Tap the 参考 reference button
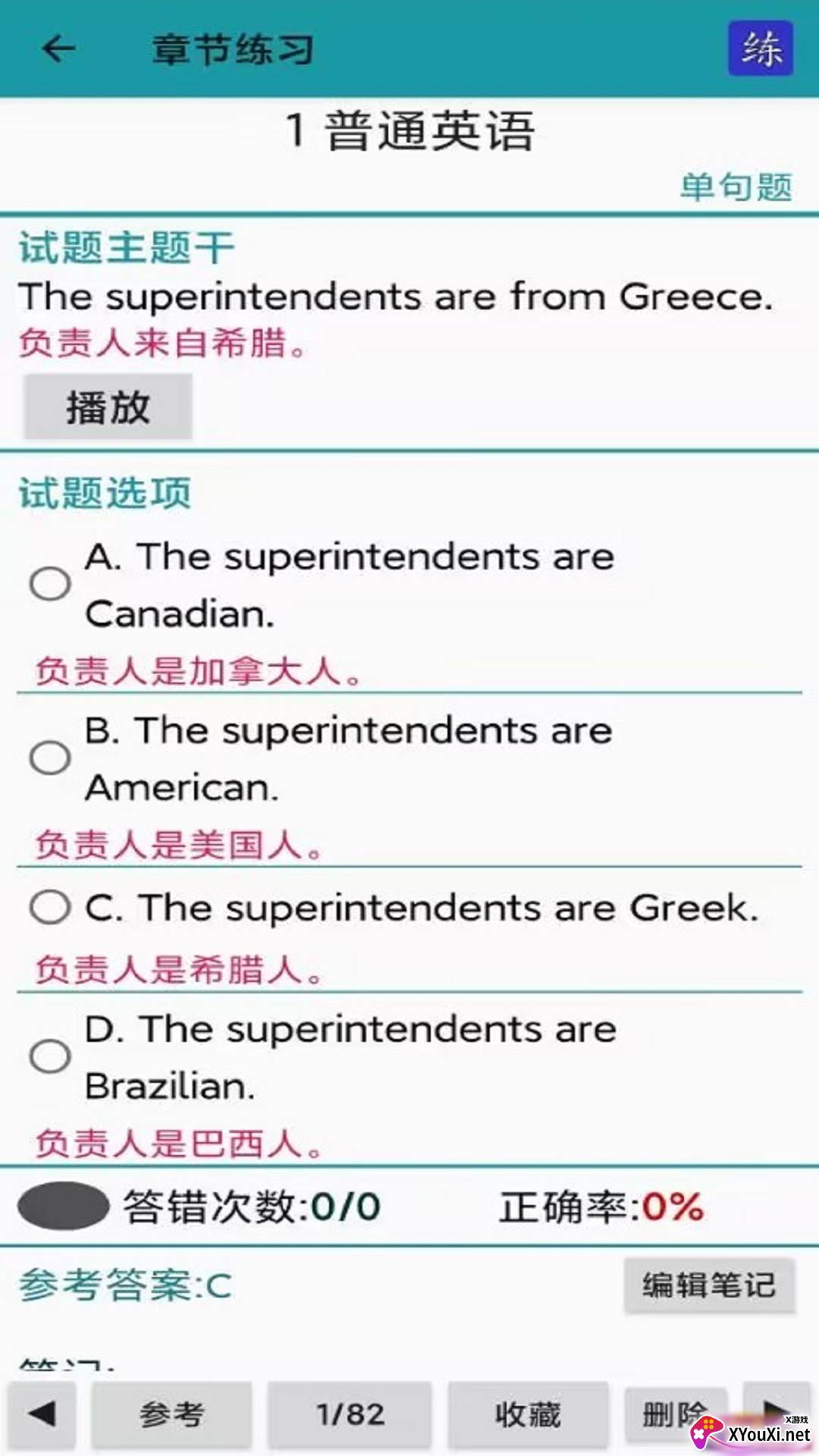 coord(171,1414)
